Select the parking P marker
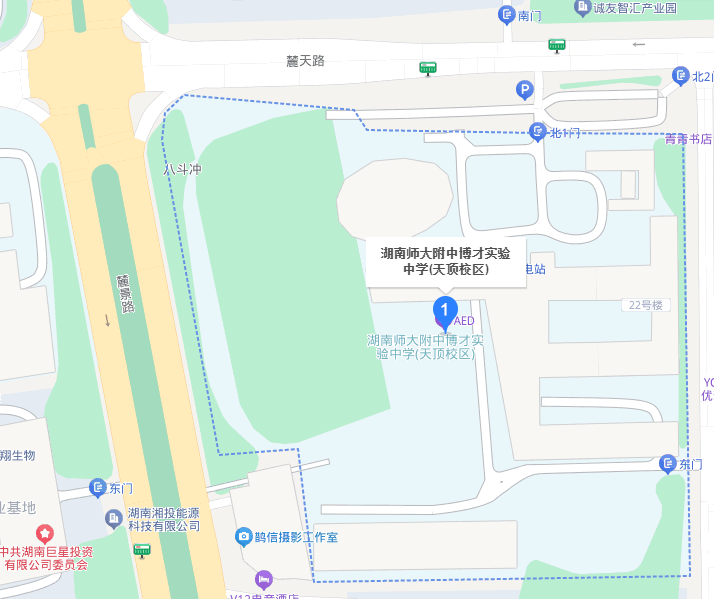The image size is (714, 599). 524,91
